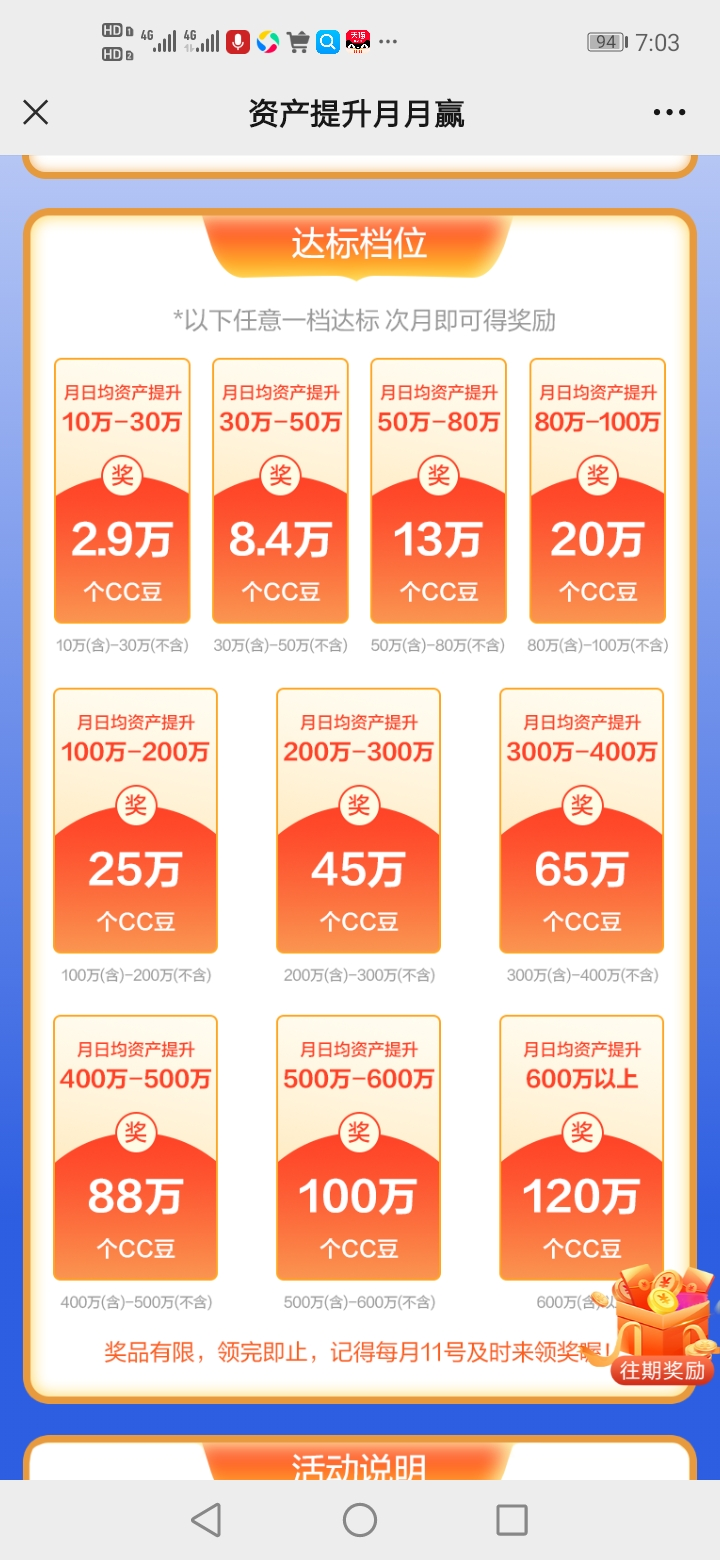Go to the home screen

coord(360,1520)
